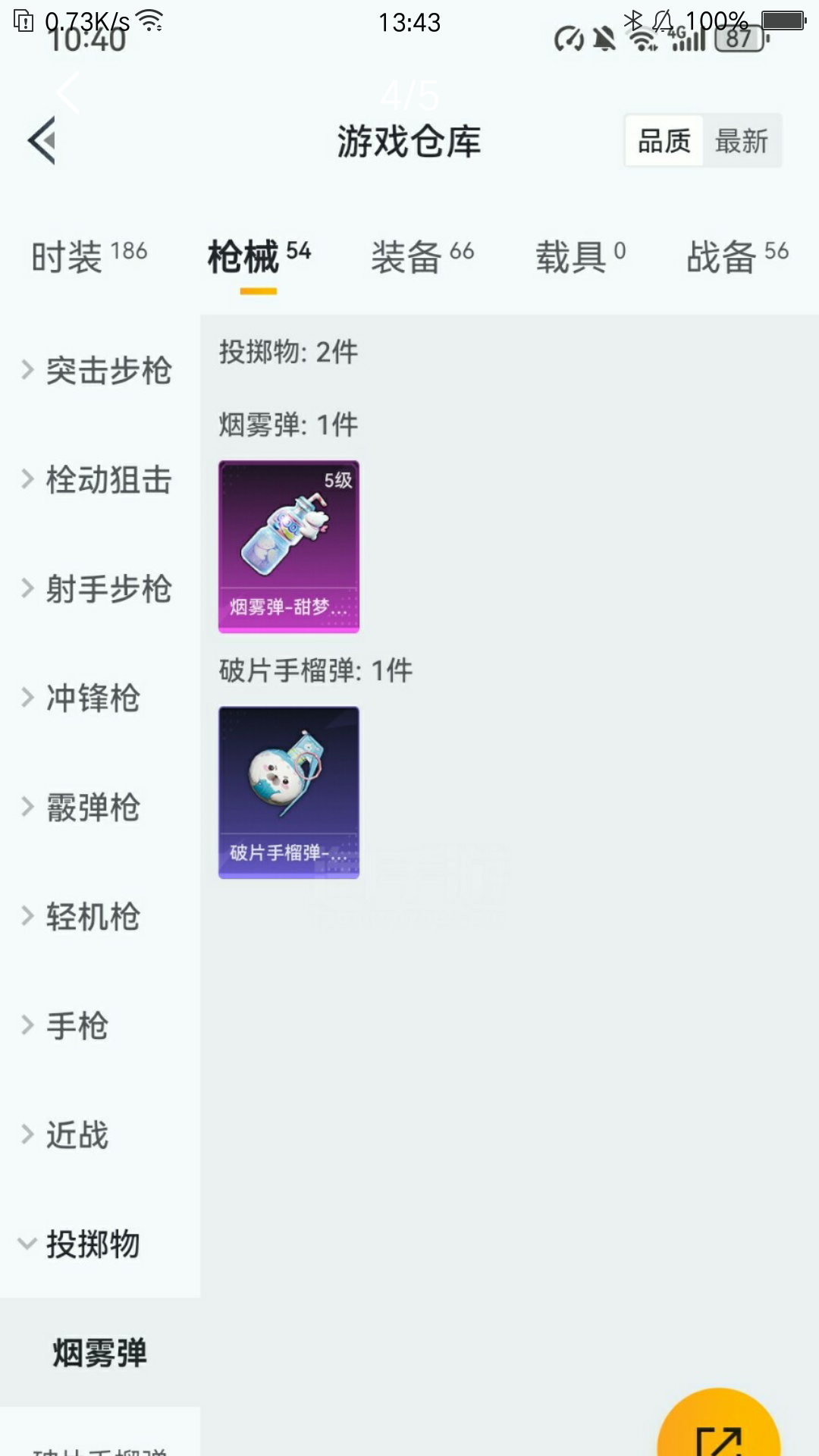Open the 装备 tab
819x1456 pixels.
click(422, 256)
